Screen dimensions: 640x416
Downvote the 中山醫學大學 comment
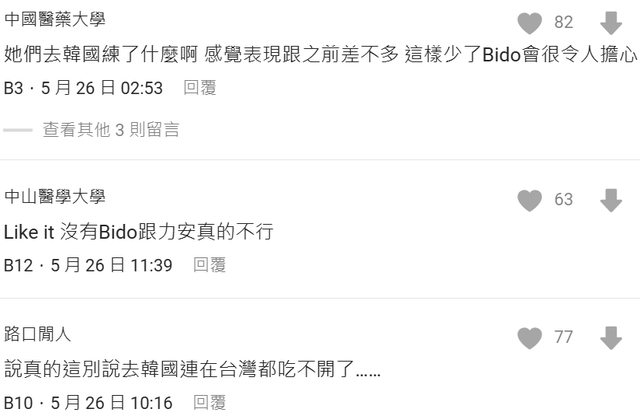coord(611,200)
